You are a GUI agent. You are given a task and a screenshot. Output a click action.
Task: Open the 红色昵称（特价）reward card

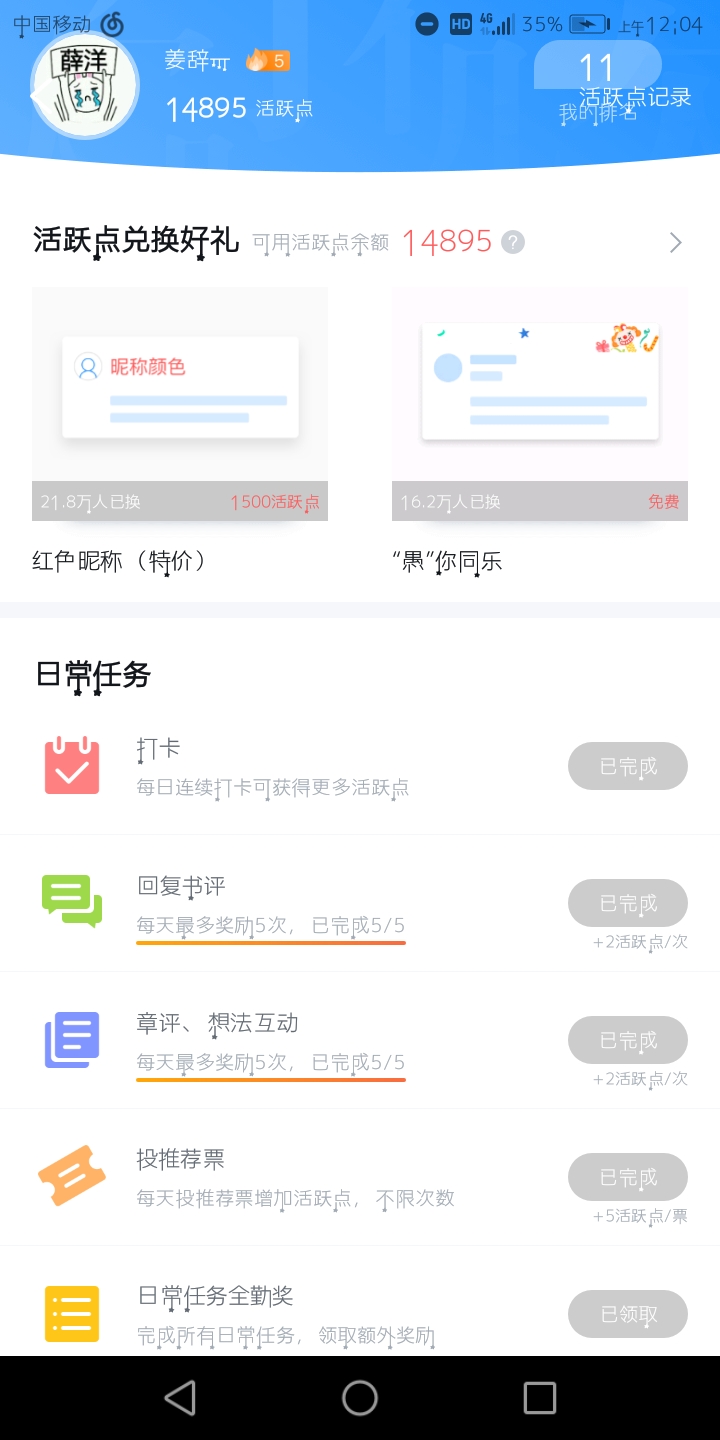pyautogui.click(x=180, y=430)
